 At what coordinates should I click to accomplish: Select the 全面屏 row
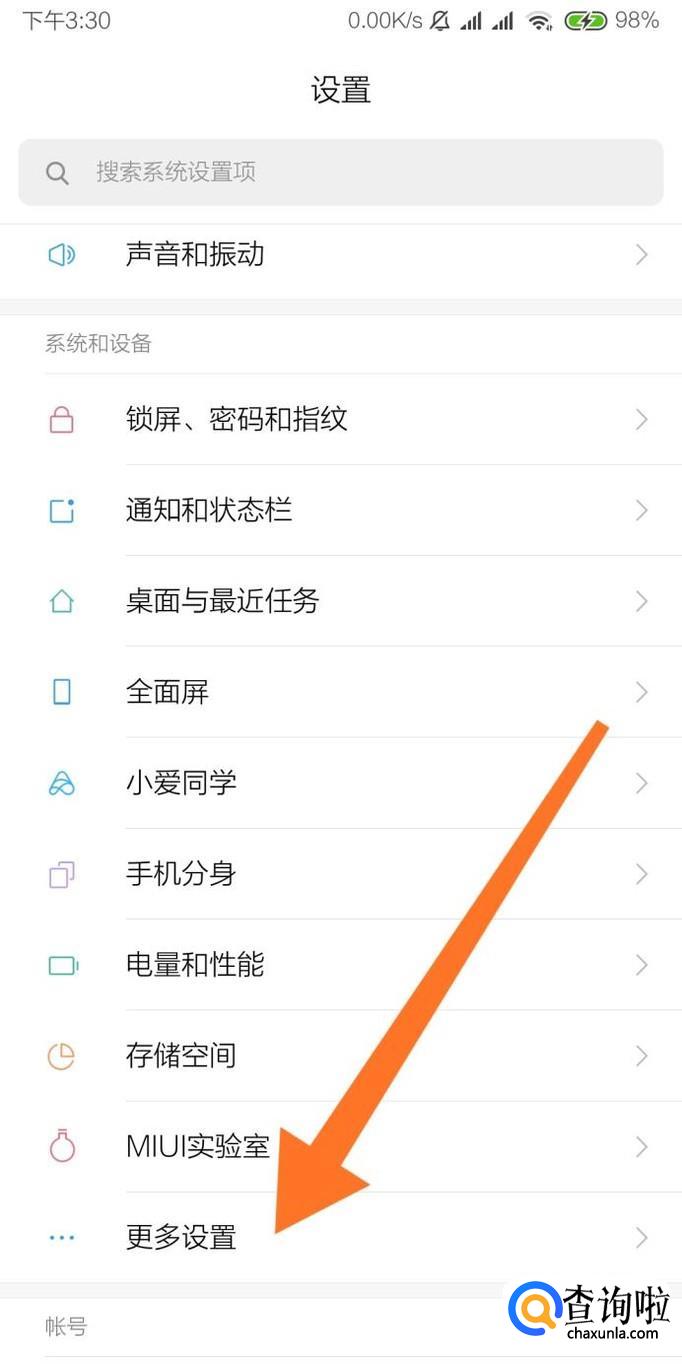click(x=340, y=692)
